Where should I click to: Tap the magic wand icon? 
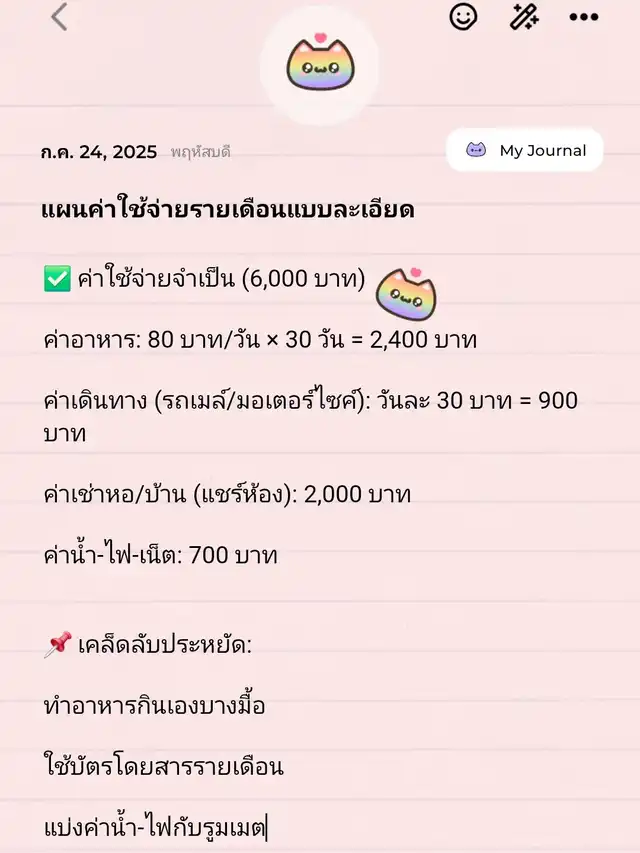(524, 17)
